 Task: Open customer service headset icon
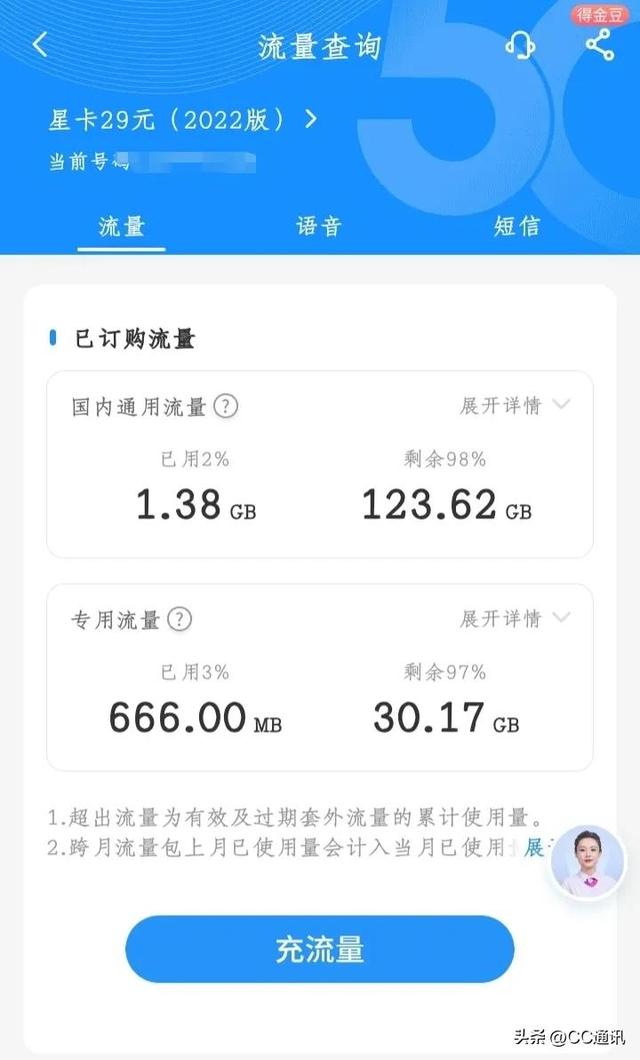[x=520, y=46]
